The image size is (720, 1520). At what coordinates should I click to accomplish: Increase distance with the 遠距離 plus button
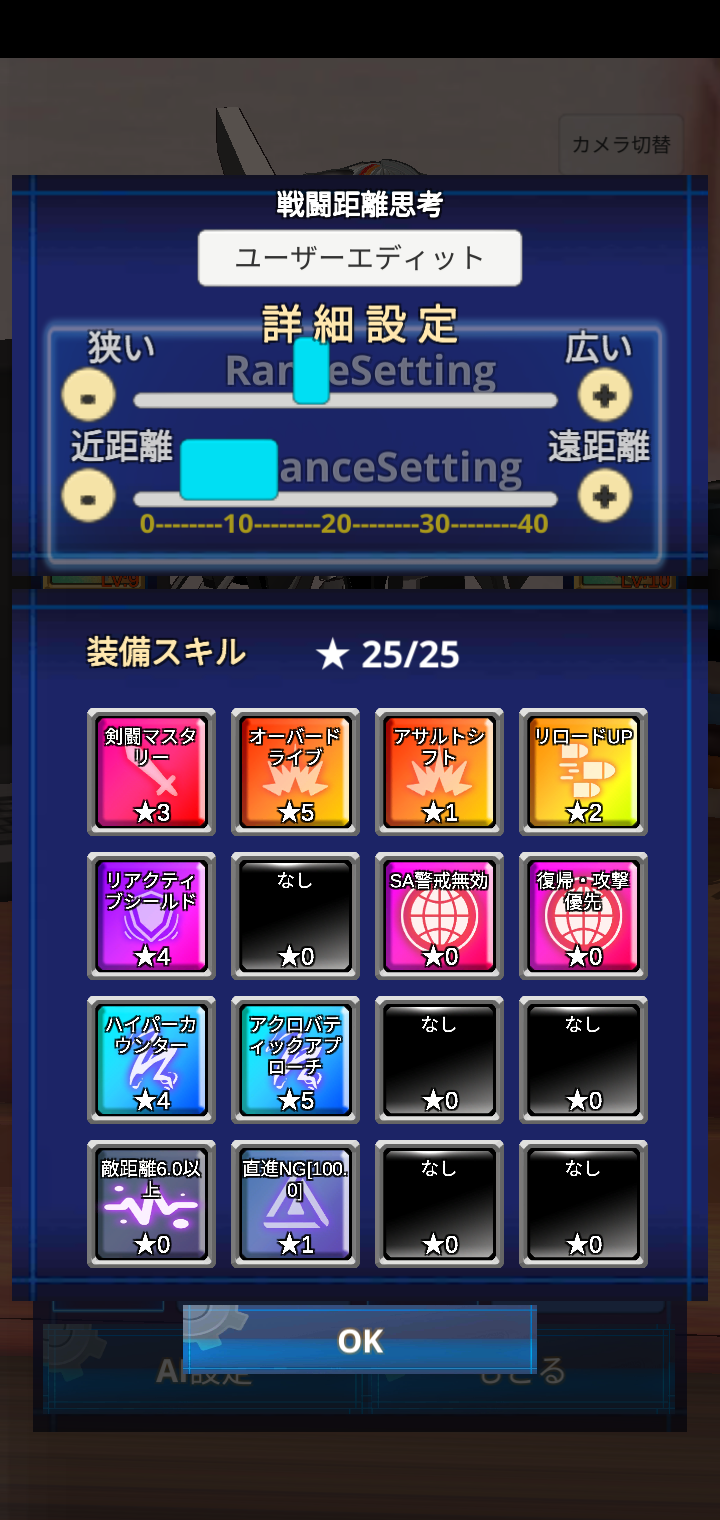click(x=605, y=495)
